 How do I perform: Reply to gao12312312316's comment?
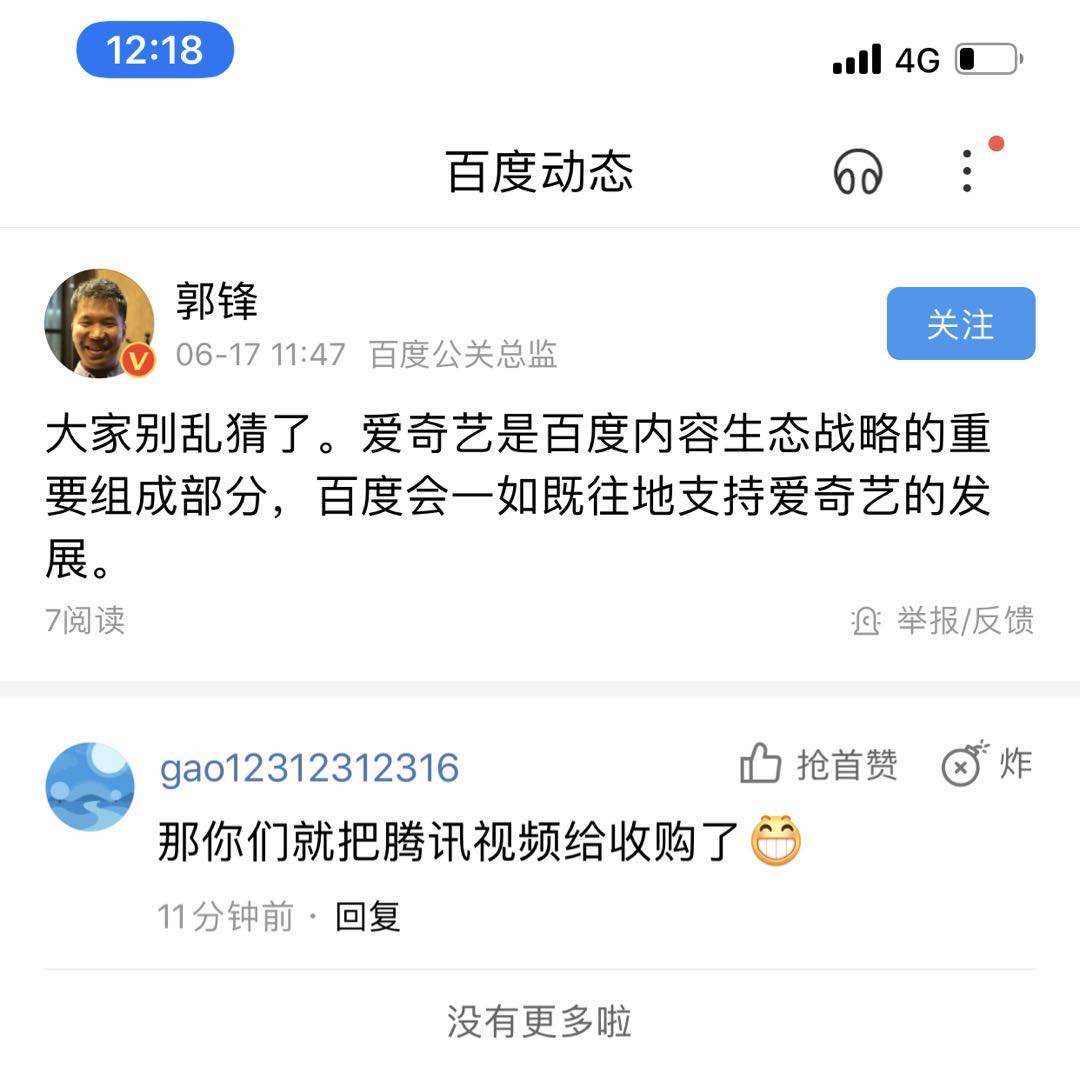[x=367, y=916]
